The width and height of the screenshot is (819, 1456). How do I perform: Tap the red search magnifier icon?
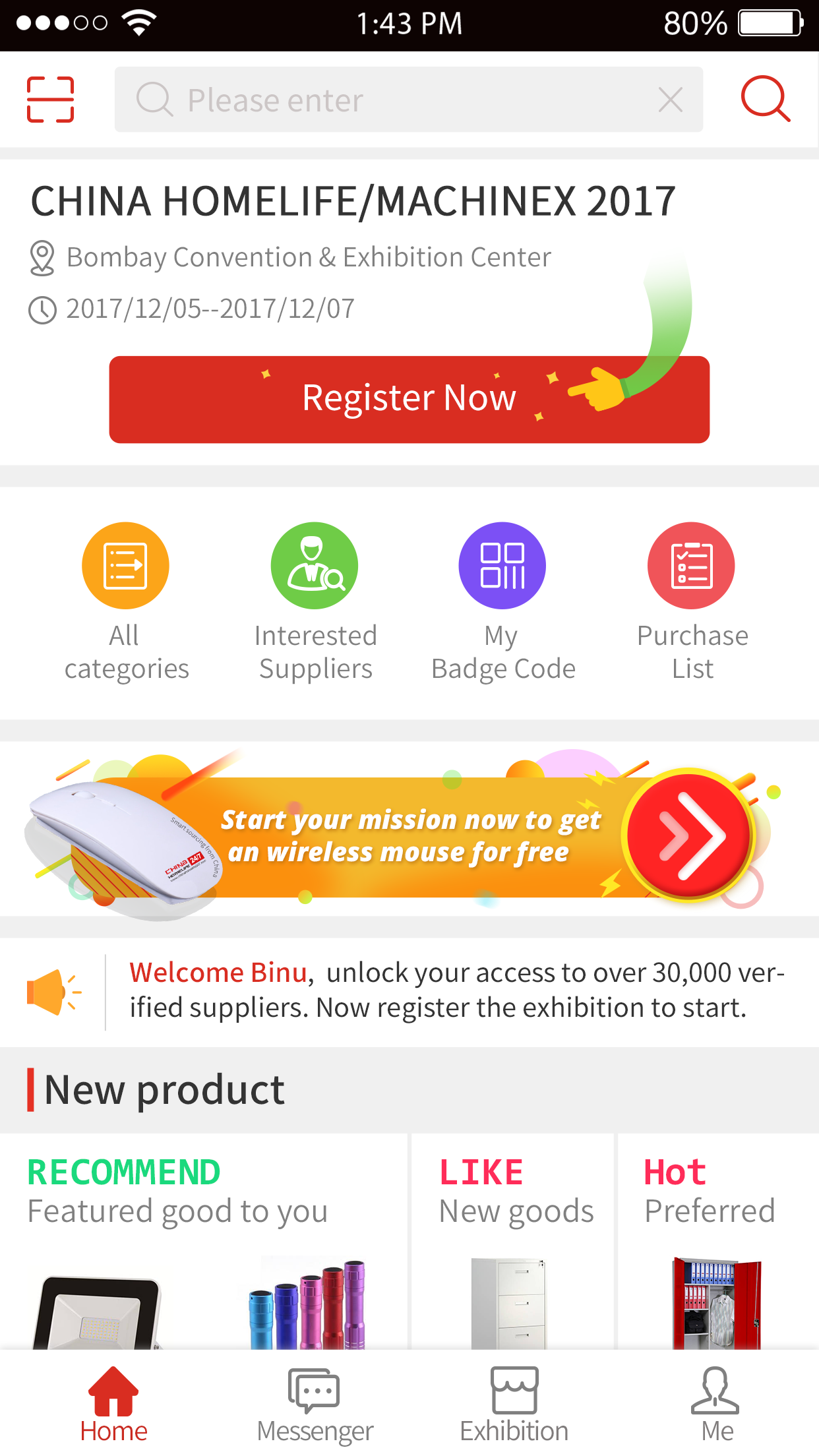pyautogui.click(x=765, y=100)
